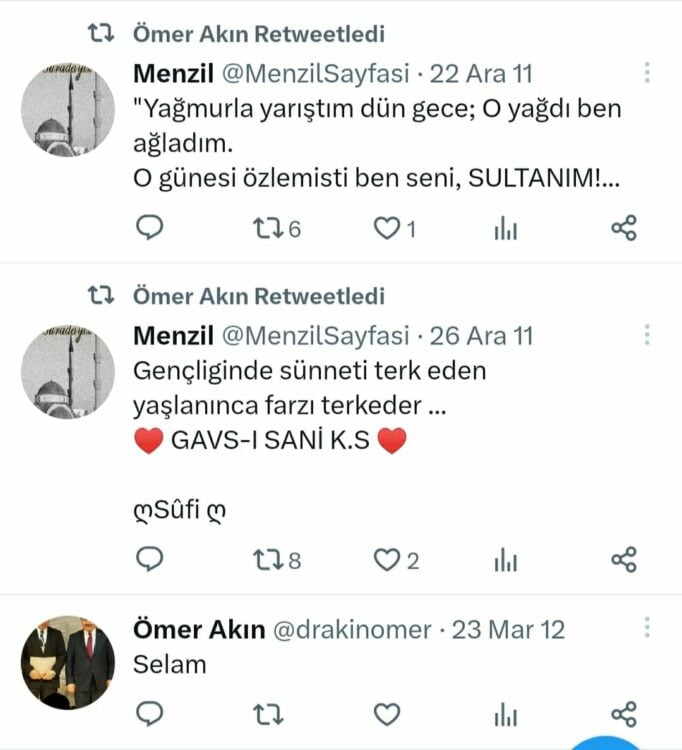Share Ömer Akın's Selam tweet
The image size is (682, 750).
click(623, 713)
